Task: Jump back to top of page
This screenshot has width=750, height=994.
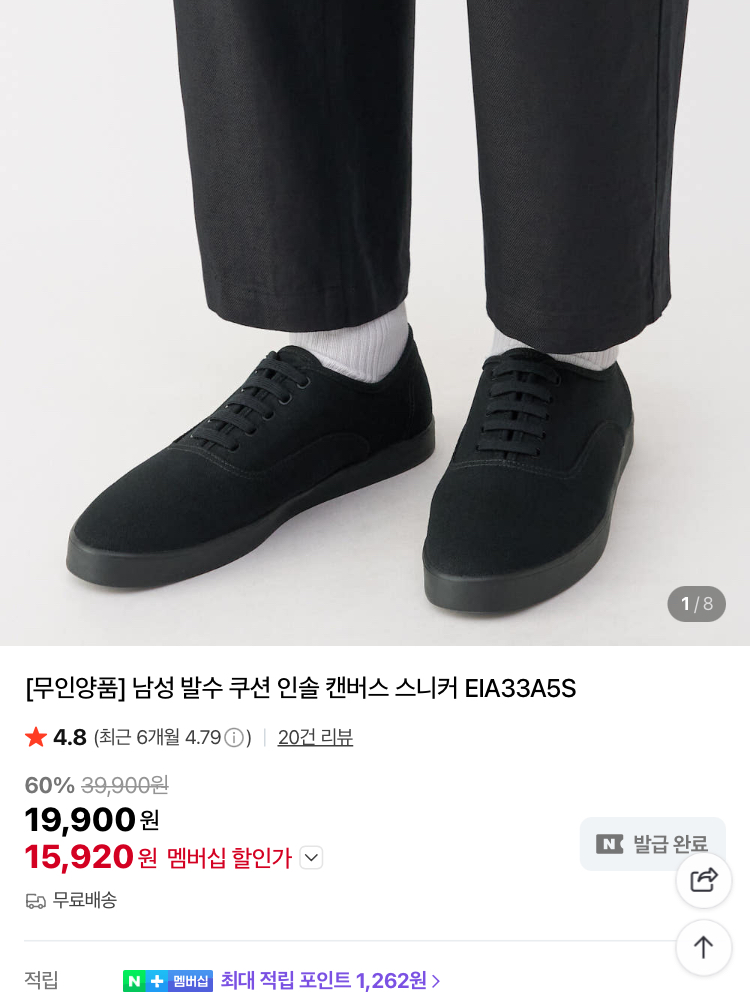Action: click(704, 947)
